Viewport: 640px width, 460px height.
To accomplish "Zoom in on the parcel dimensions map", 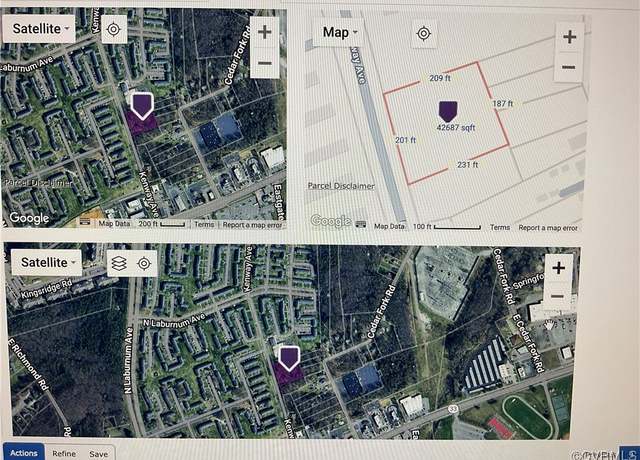I will pyautogui.click(x=568, y=37).
